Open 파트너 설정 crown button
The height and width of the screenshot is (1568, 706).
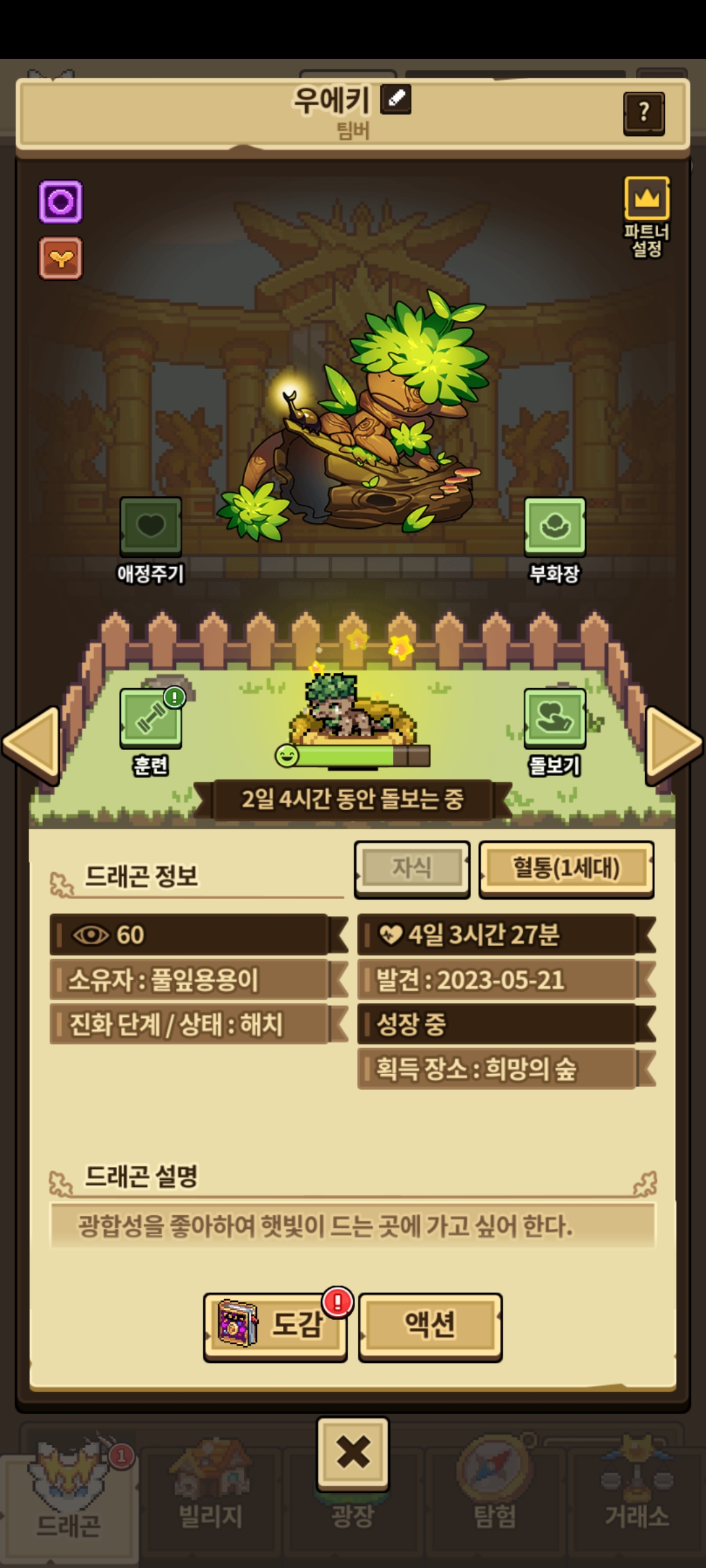[647, 200]
